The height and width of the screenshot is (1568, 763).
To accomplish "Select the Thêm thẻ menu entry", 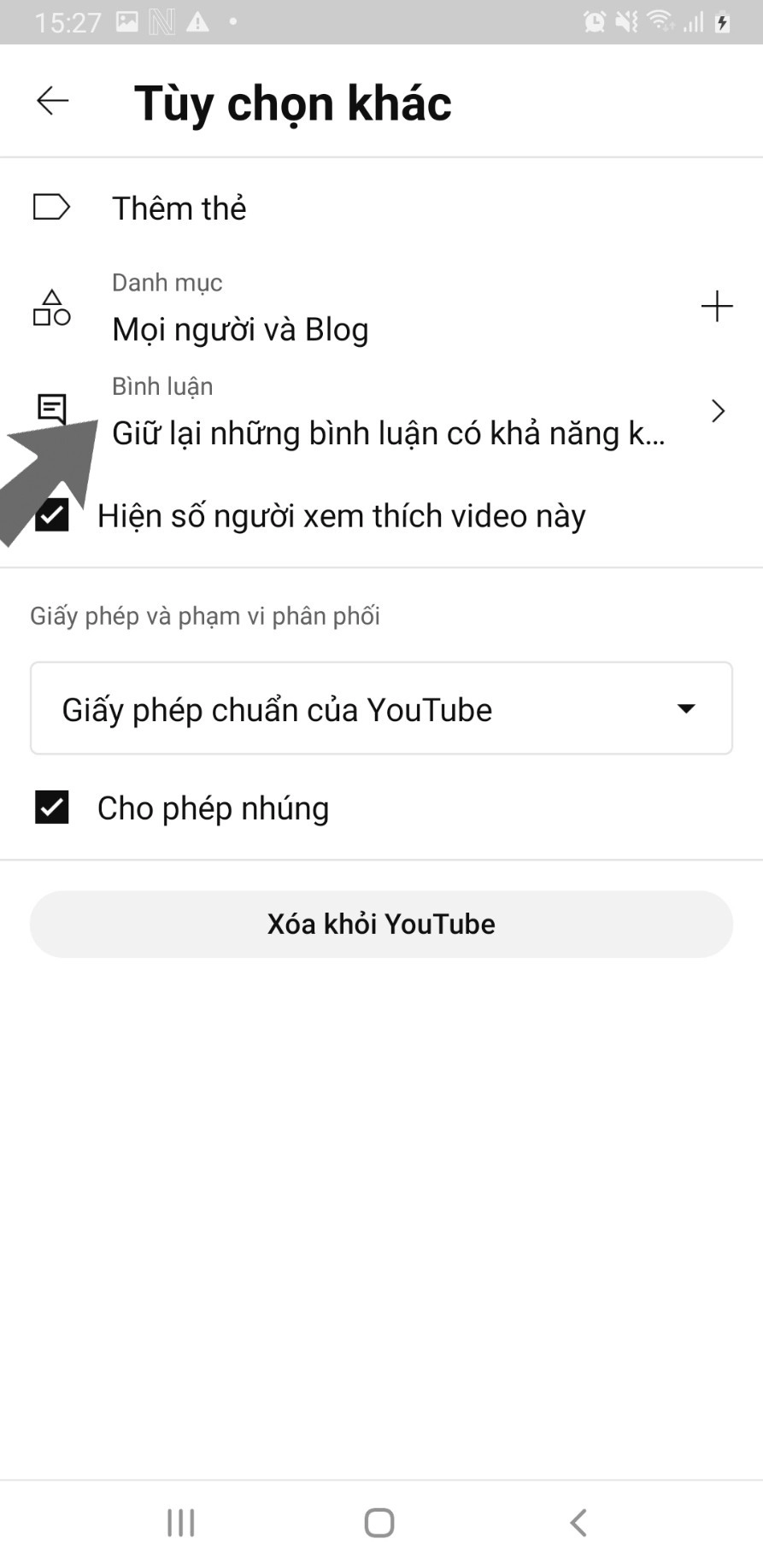I will [179, 206].
